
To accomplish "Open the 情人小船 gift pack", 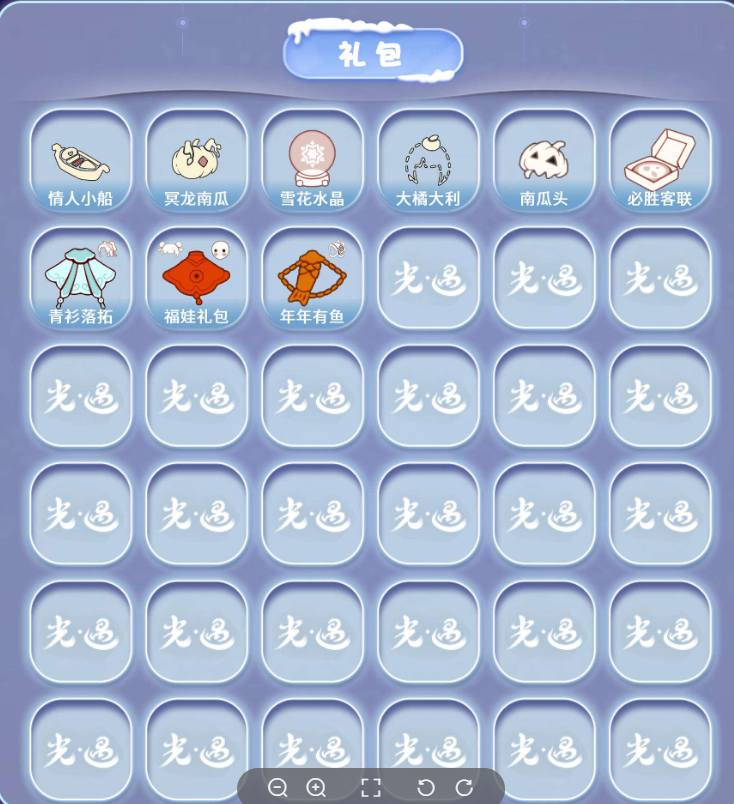I will [80, 160].
